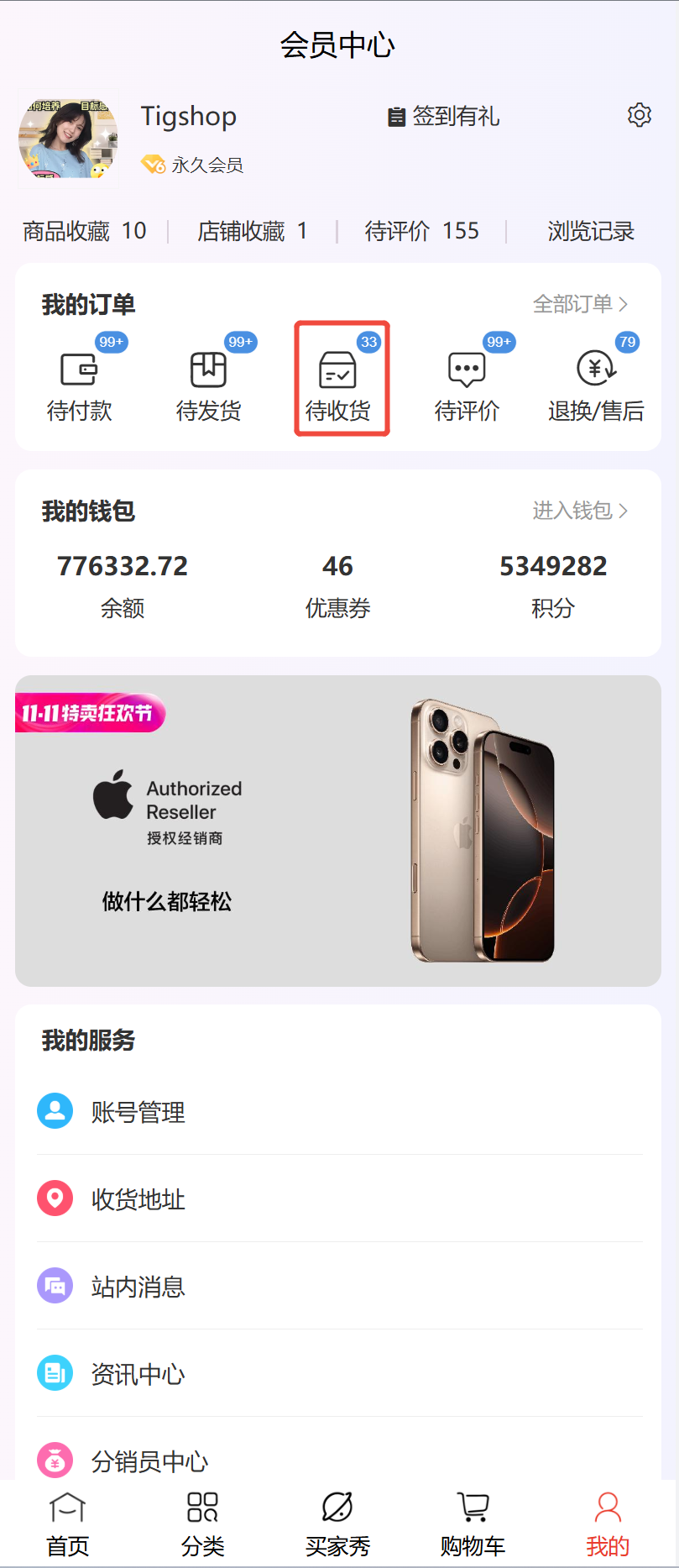This screenshot has height=1568, width=679.
Task: Switch to the 购物车 cart tab
Action: (473, 1523)
